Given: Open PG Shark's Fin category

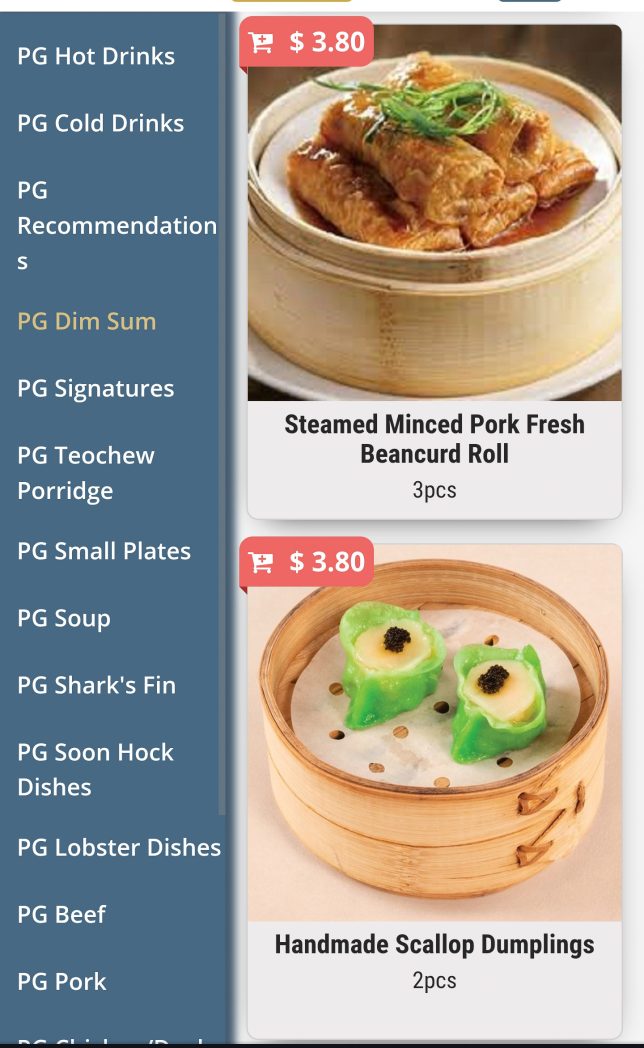Looking at the screenshot, I should (x=97, y=685).
